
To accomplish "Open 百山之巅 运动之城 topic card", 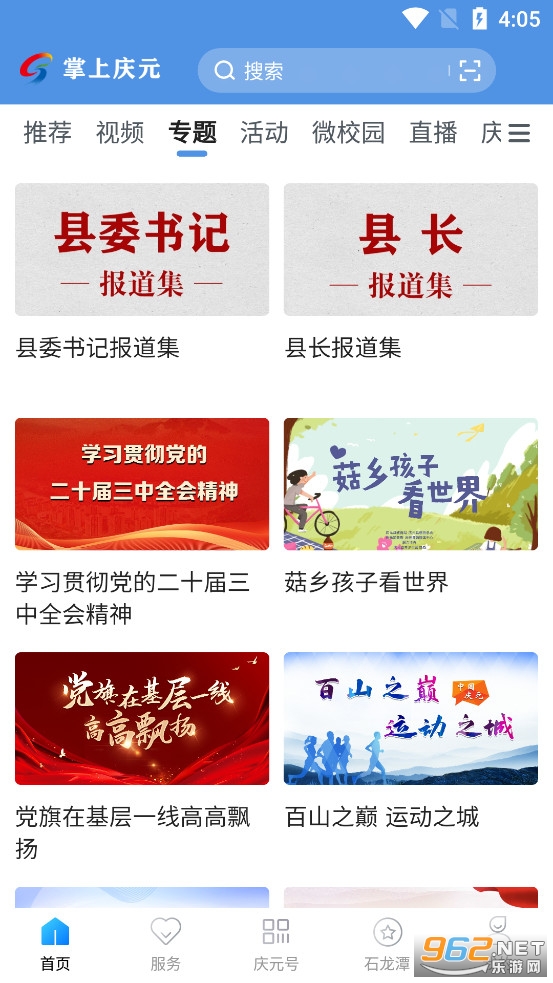I will [x=411, y=741].
